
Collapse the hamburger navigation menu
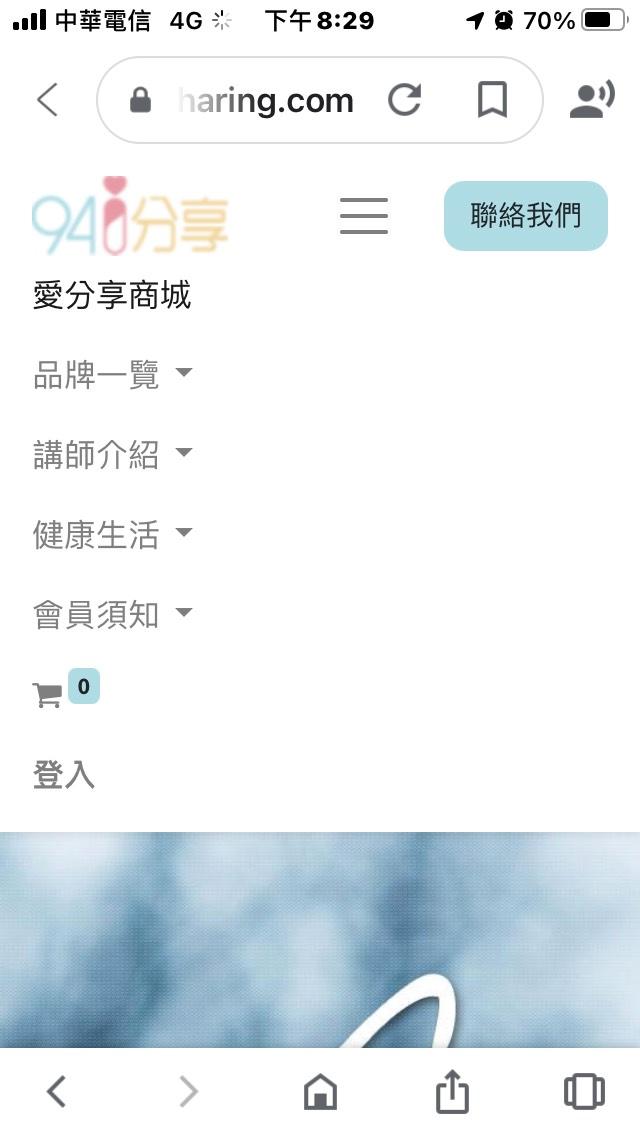pos(364,216)
